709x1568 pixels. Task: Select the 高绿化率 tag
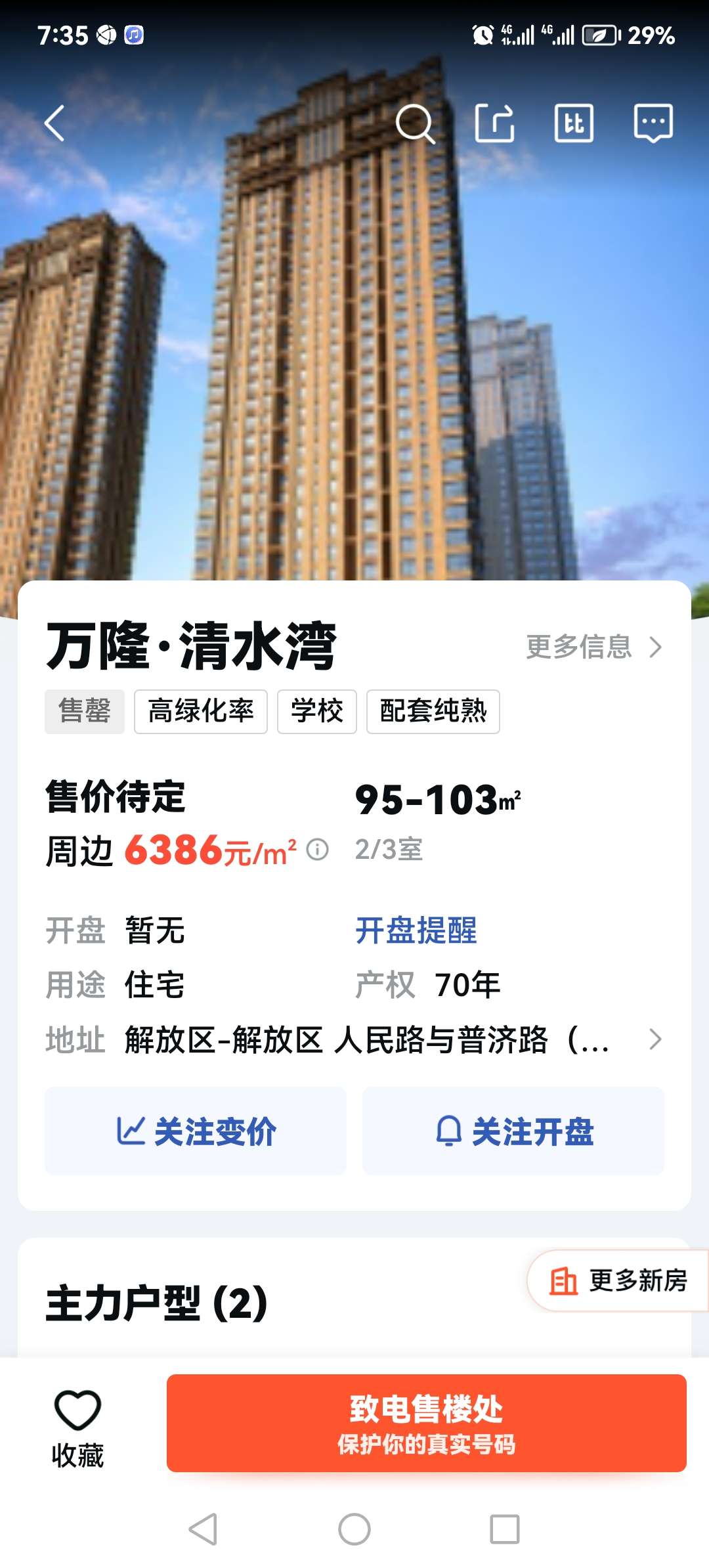point(201,711)
